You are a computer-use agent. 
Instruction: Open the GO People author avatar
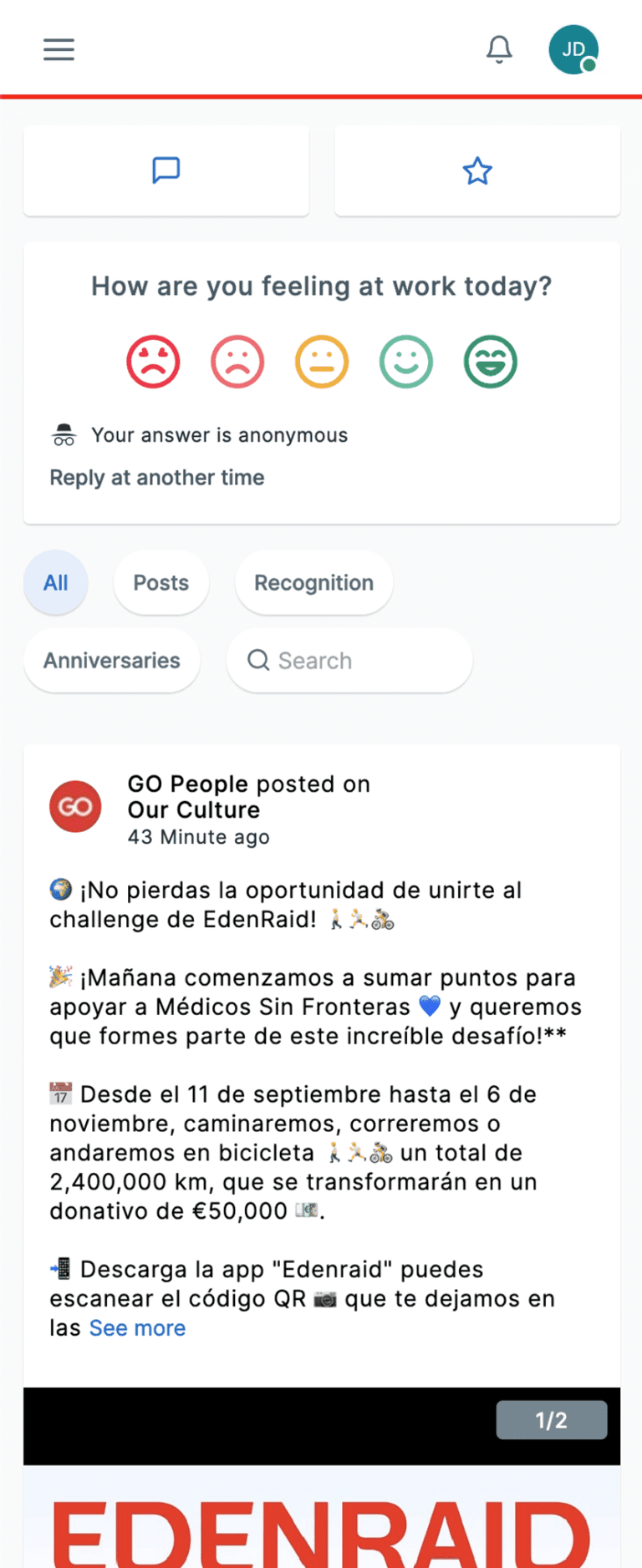[x=75, y=807]
